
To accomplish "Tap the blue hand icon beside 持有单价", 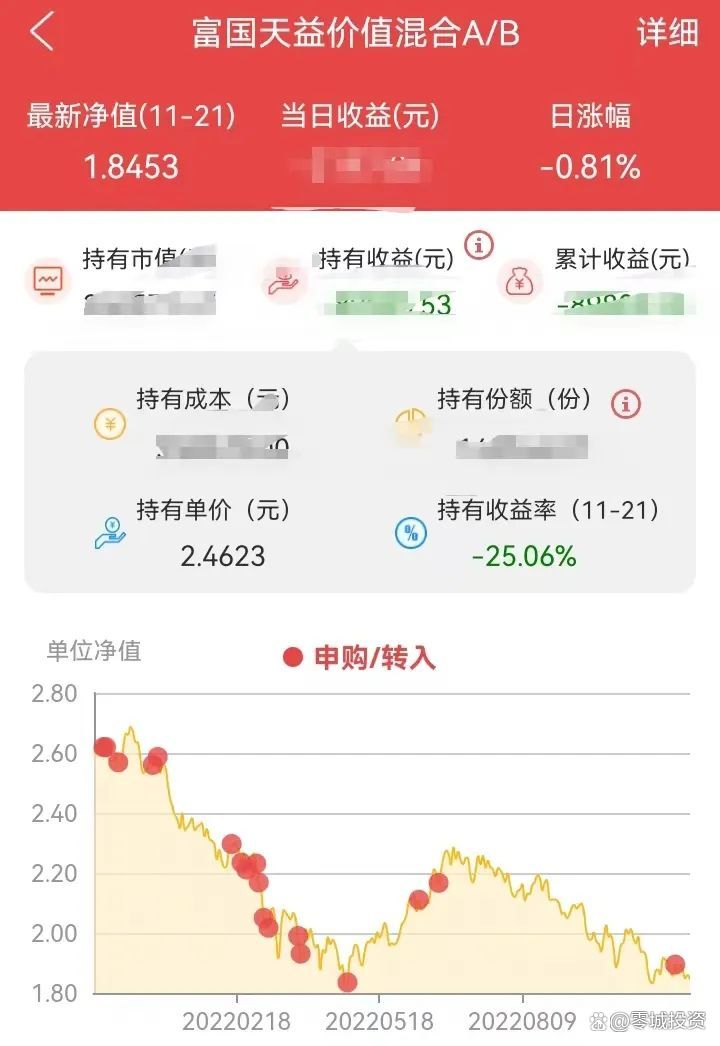I will click(110, 533).
